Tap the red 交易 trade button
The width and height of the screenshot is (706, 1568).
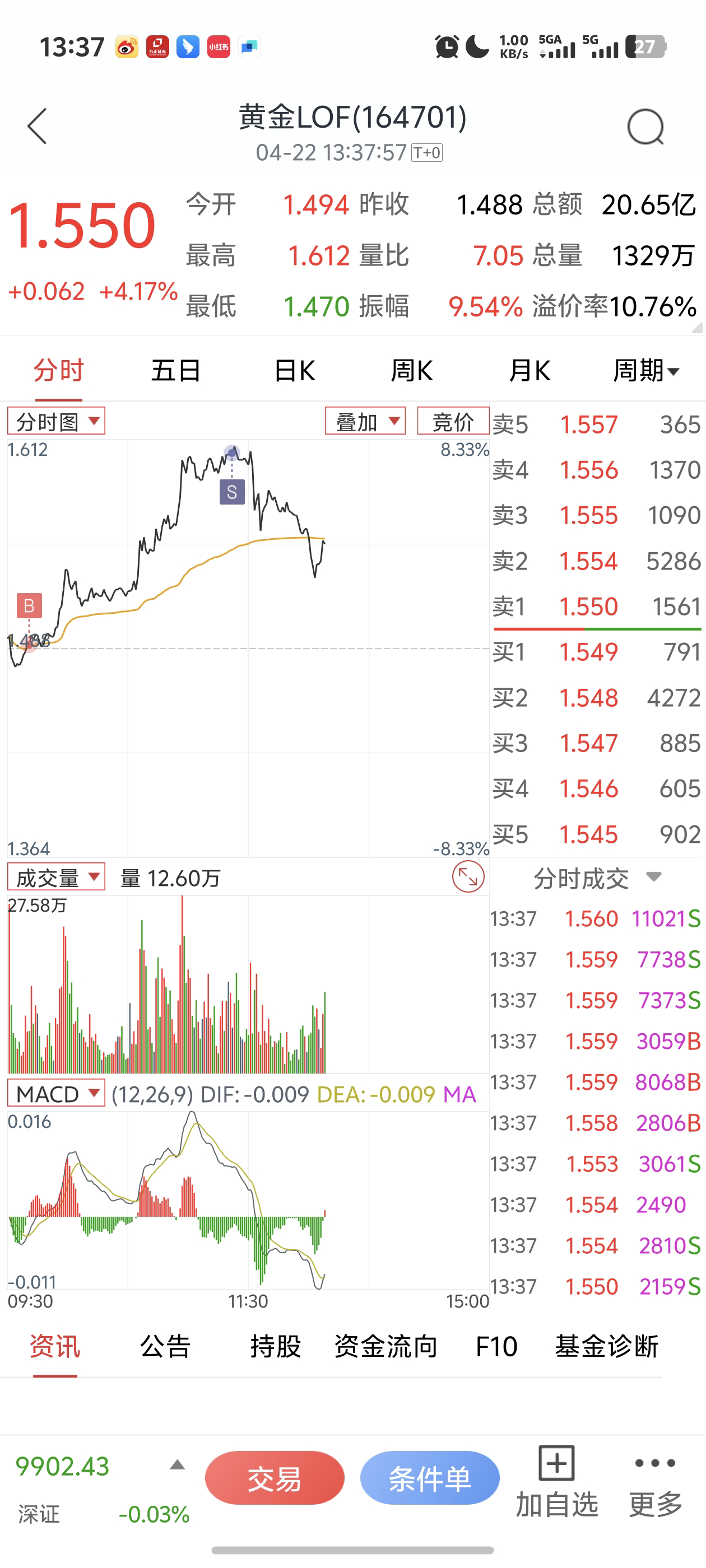click(275, 1478)
